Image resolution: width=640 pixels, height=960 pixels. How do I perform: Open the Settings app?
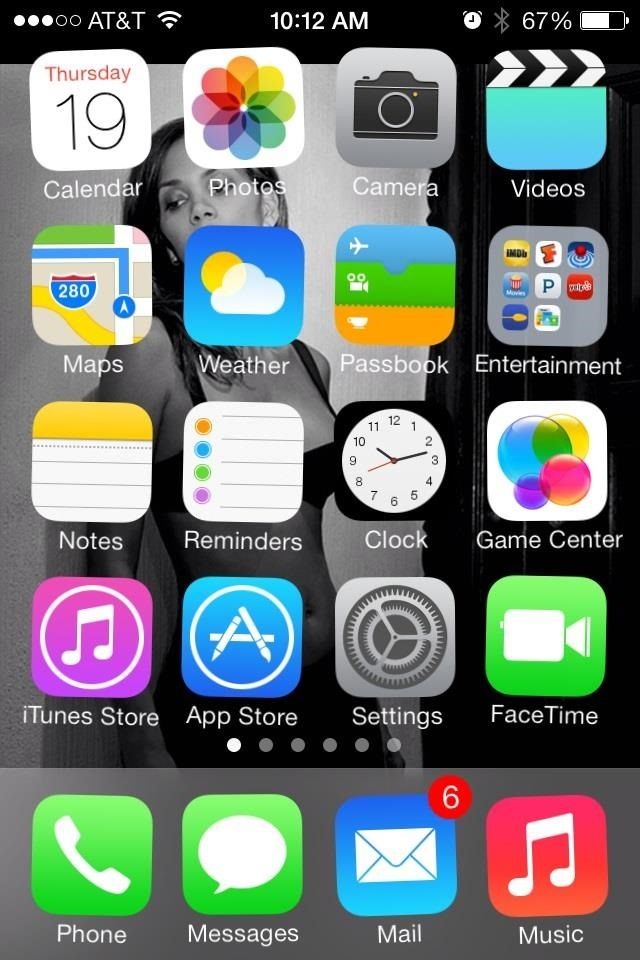pyautogui.click(x=396, y=637)
